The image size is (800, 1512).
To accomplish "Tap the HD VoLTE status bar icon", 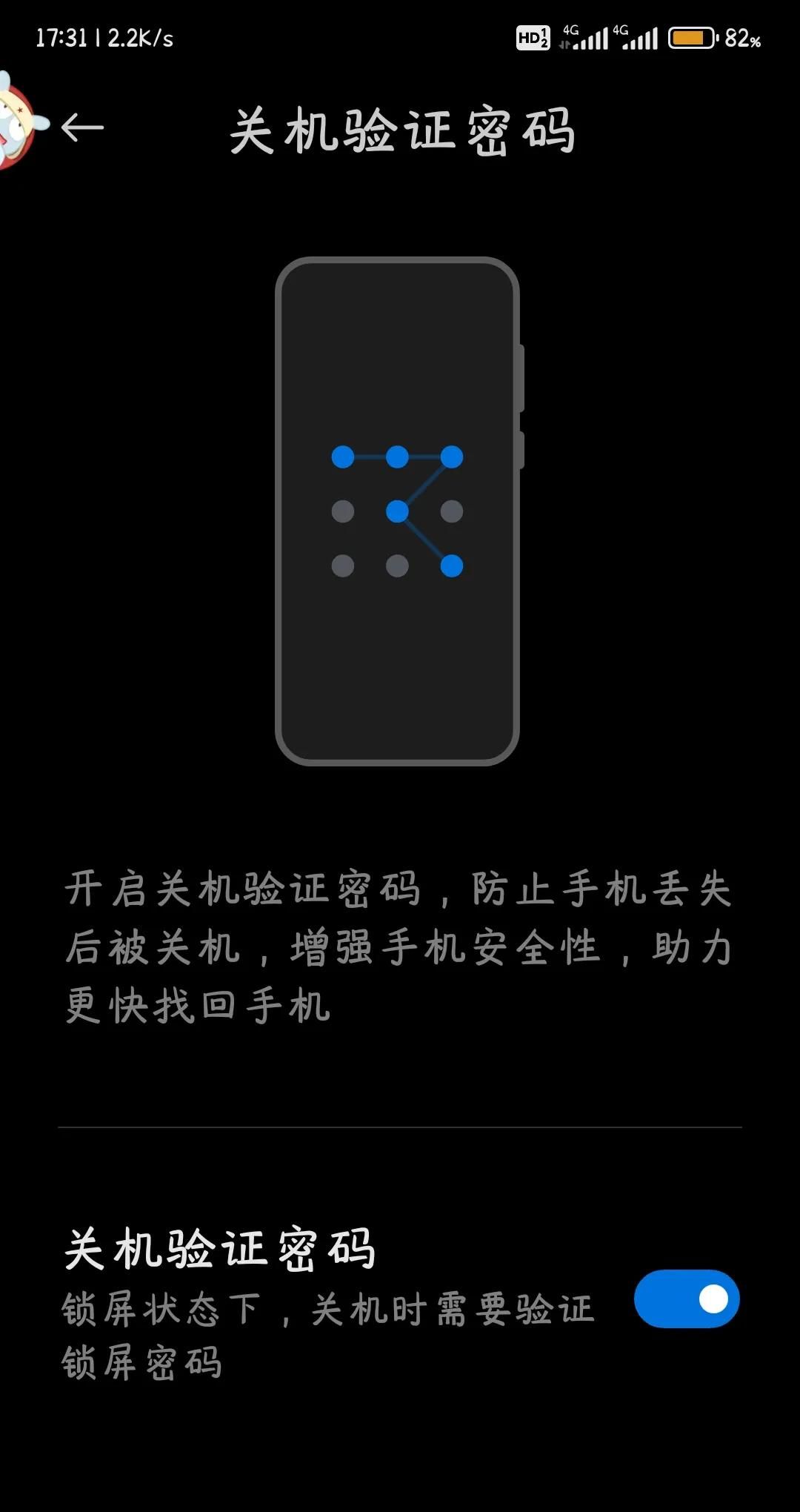I will click(532, 37).
